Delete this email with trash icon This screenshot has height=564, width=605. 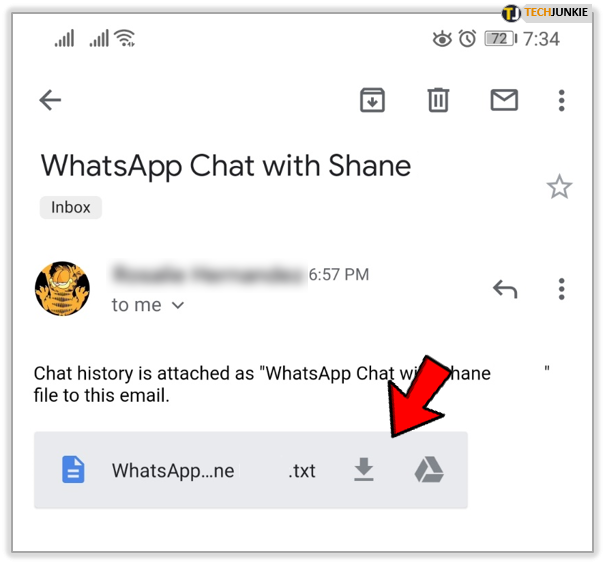pos(438,100)
